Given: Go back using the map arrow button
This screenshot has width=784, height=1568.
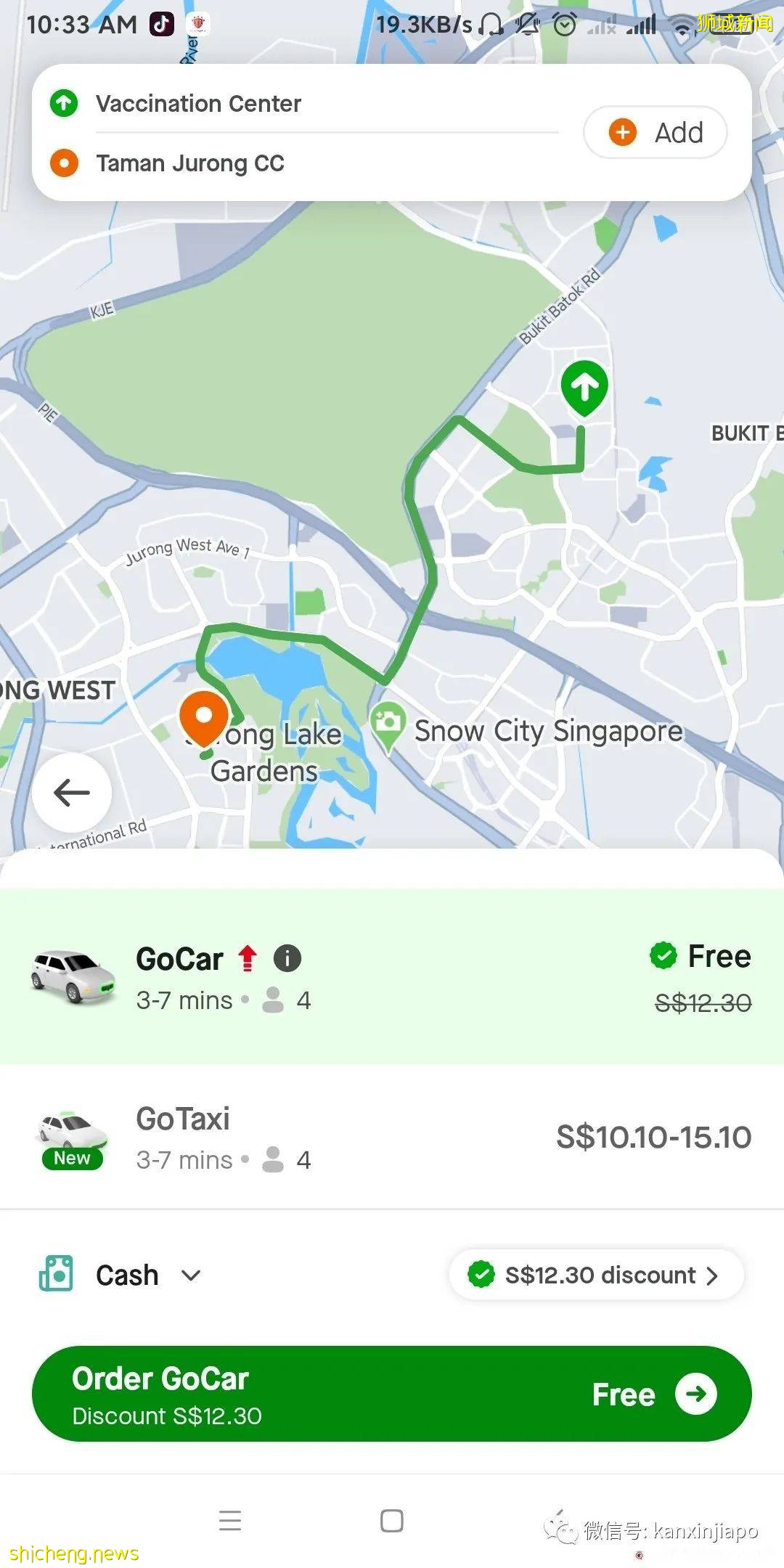Looking at the screenshot, I should [72, 792].
